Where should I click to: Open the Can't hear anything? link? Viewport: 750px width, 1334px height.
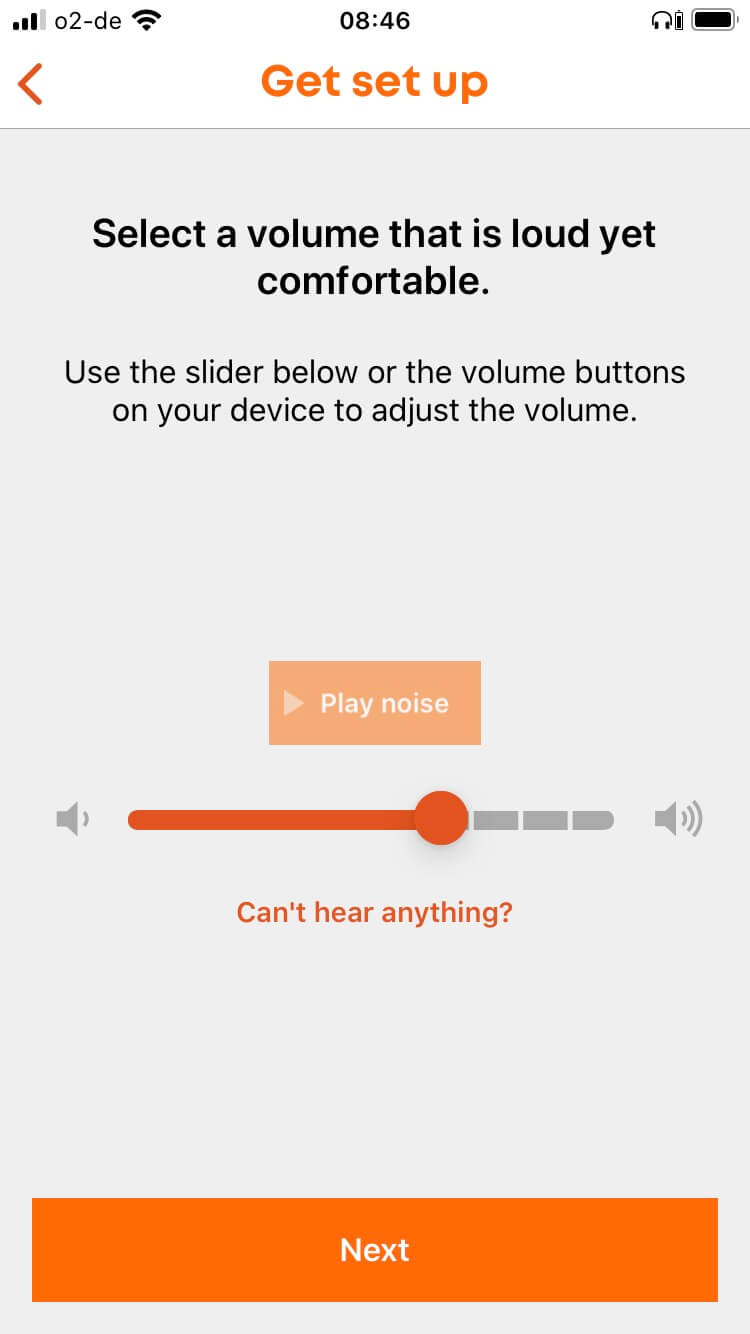click(374, 912)
